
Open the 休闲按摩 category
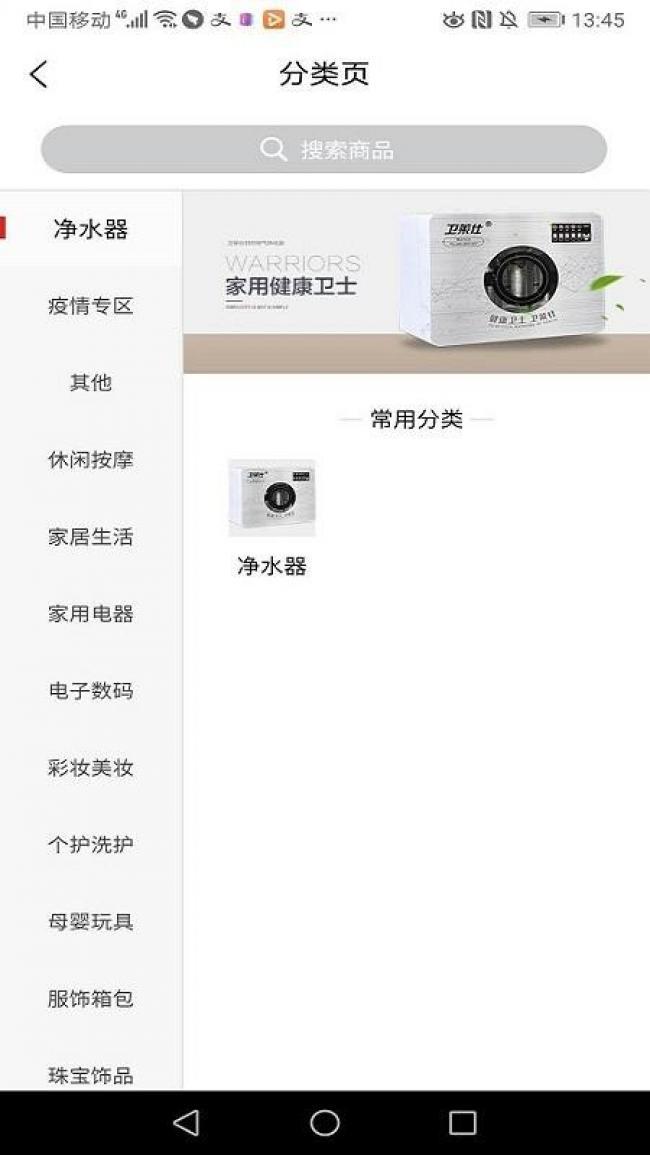coord(91,460)
